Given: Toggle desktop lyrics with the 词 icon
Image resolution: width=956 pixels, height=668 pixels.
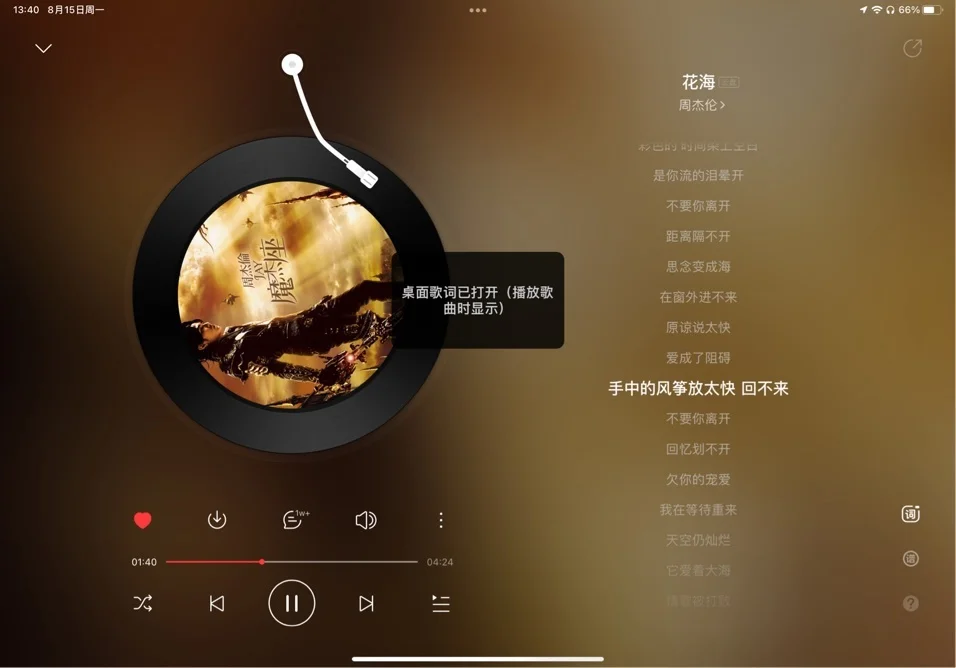Looking at the screenshot, I should click(x=911, y=514).
